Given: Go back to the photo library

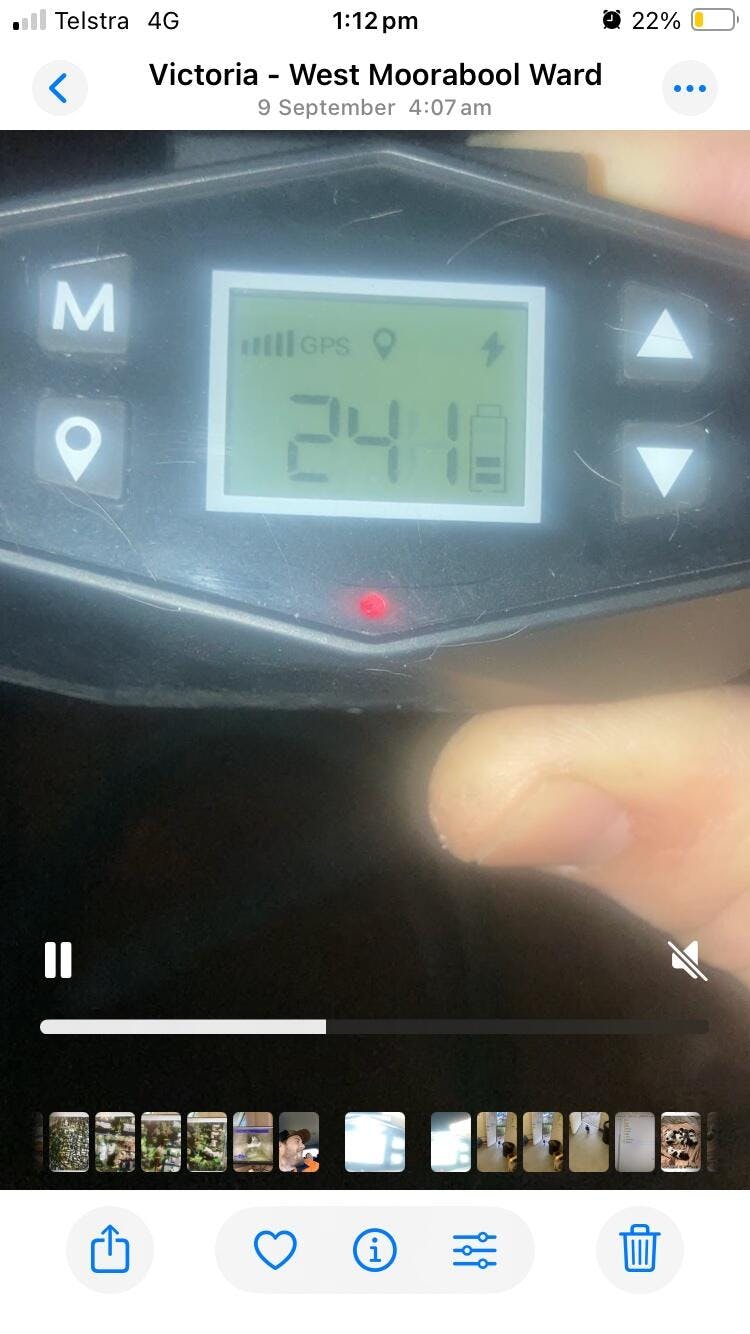Looking at the screenshot, I should [59, 89].
